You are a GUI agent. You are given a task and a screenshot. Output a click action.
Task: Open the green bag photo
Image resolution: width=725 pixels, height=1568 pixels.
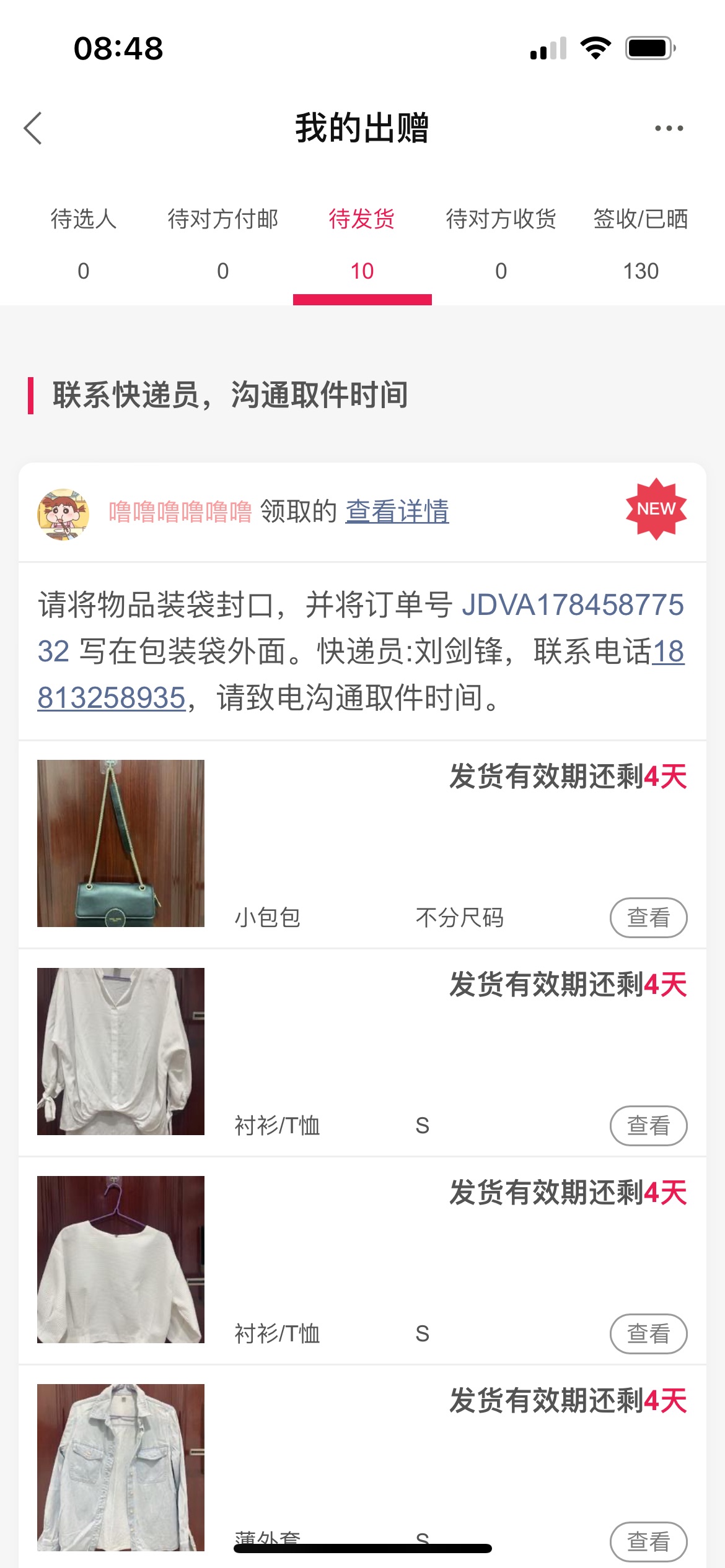[121, 843]
